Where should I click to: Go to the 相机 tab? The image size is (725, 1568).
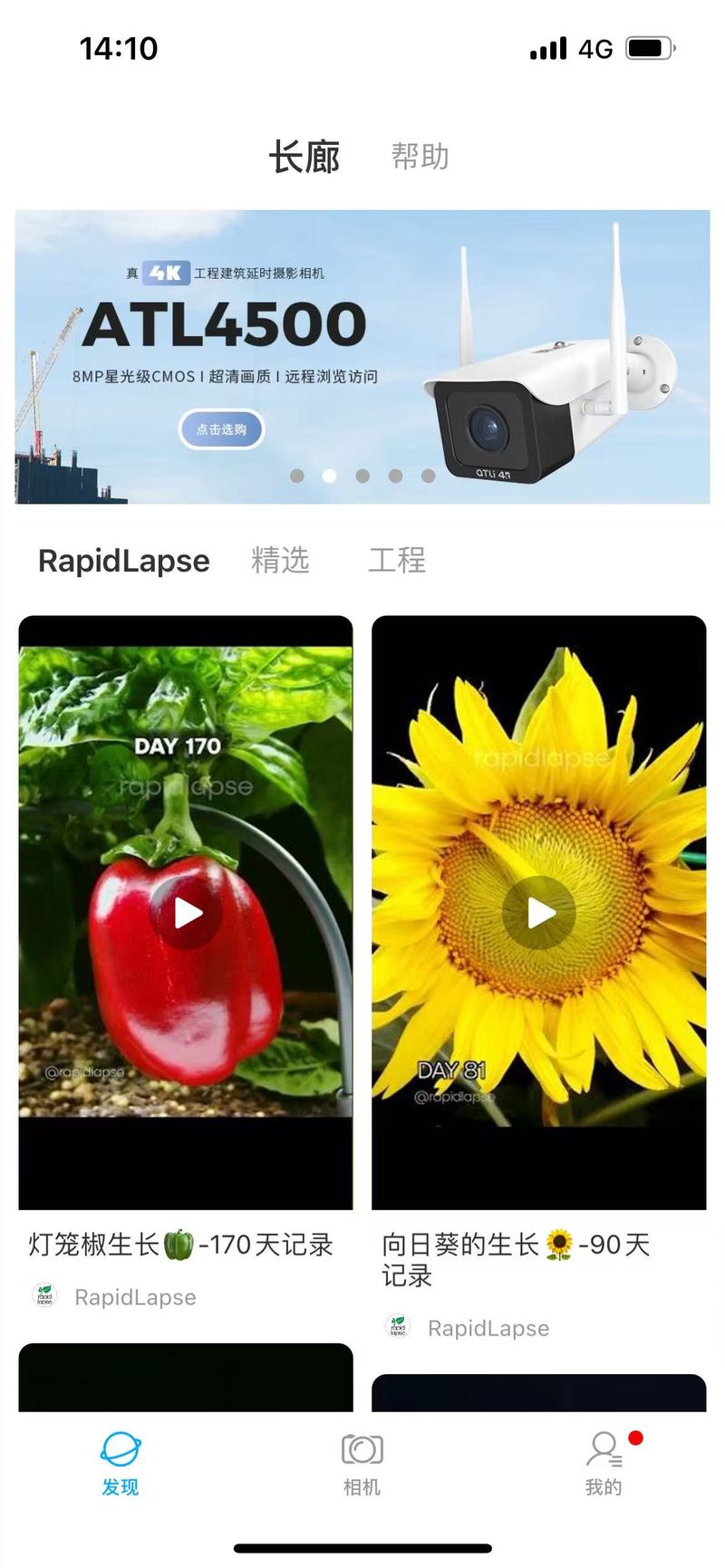click(362, 1464)
